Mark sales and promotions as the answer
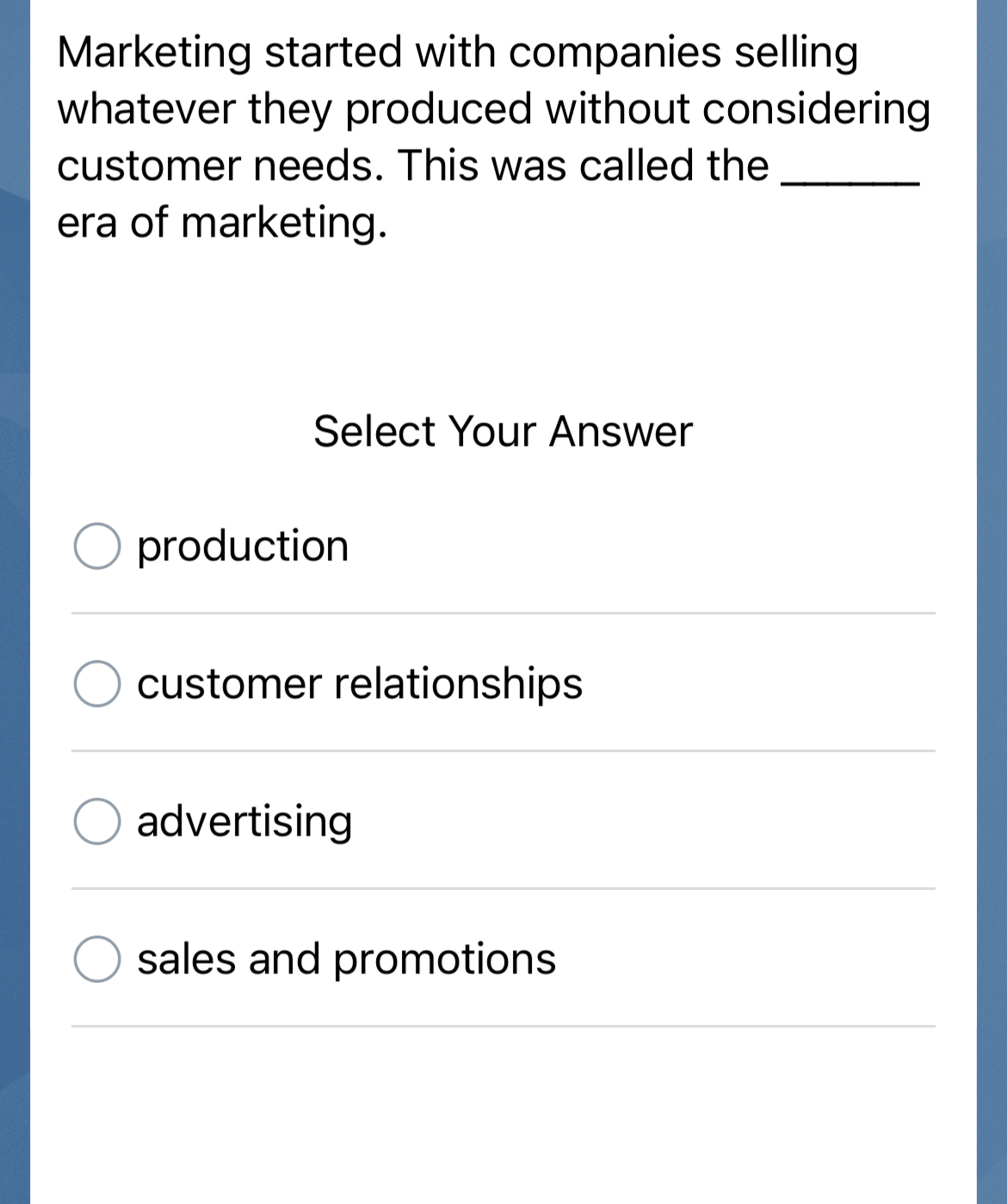 (x=97, y=959)
